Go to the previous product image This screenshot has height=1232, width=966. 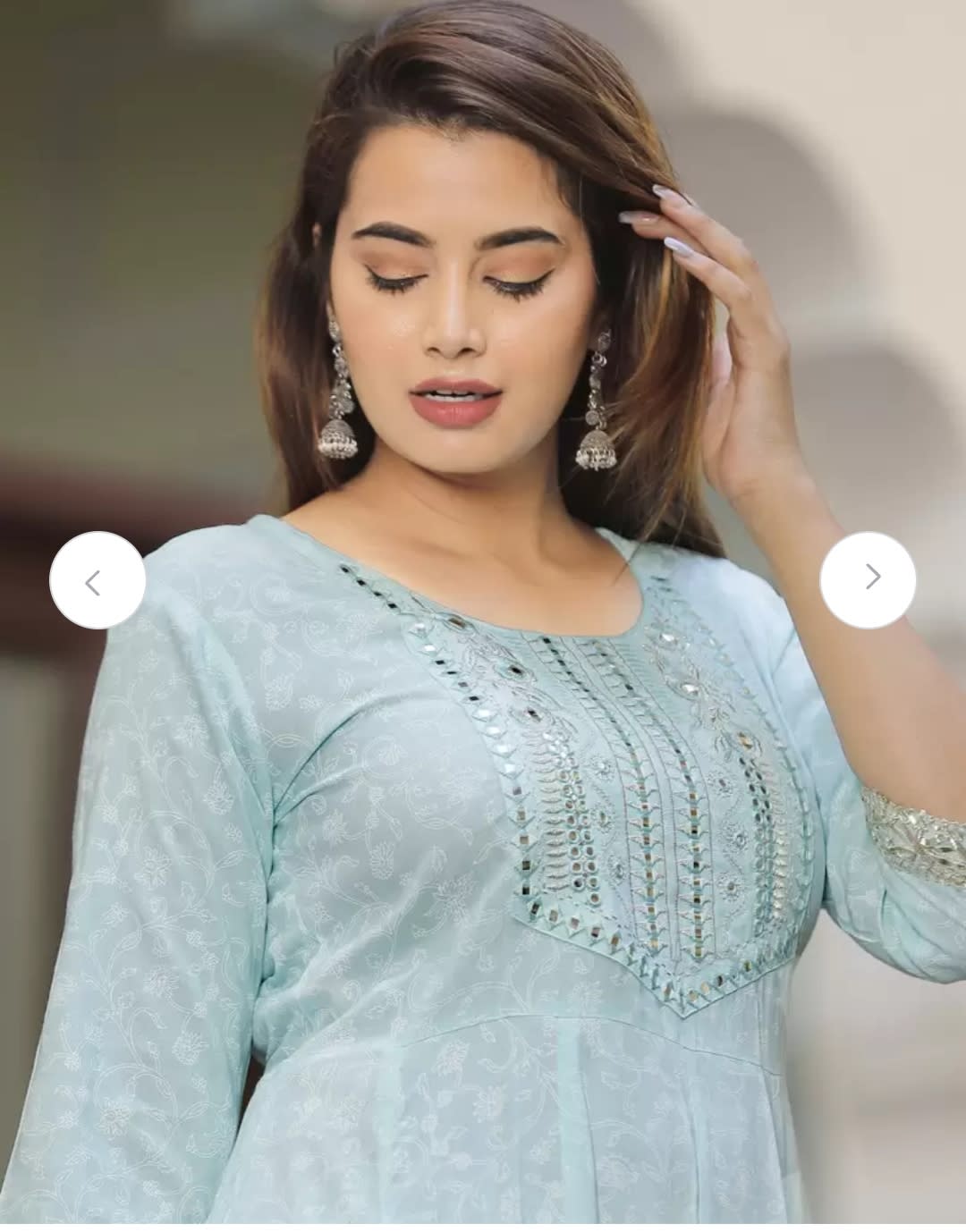(97, 580)
